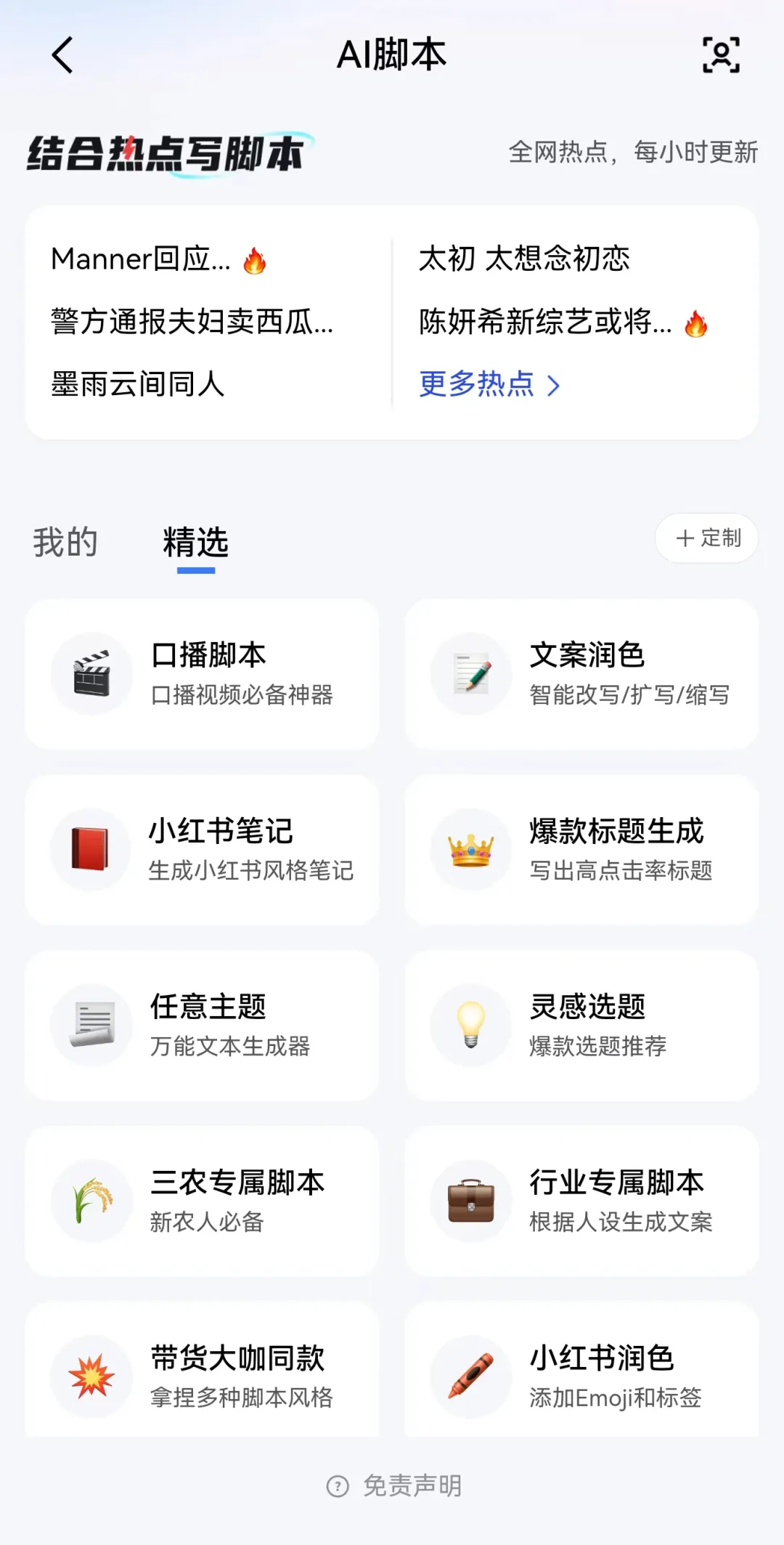This screenshot has height=1545, width=784.
Task: Open the 三农专属脚本 card
Action: click(x=202, y=1201)
